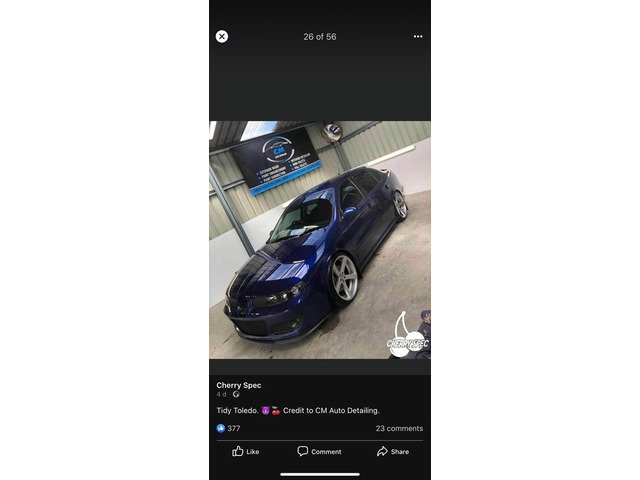Screen dimensions: 640x480
Task: Open the Cherry Spec page name
Action: 239,385
